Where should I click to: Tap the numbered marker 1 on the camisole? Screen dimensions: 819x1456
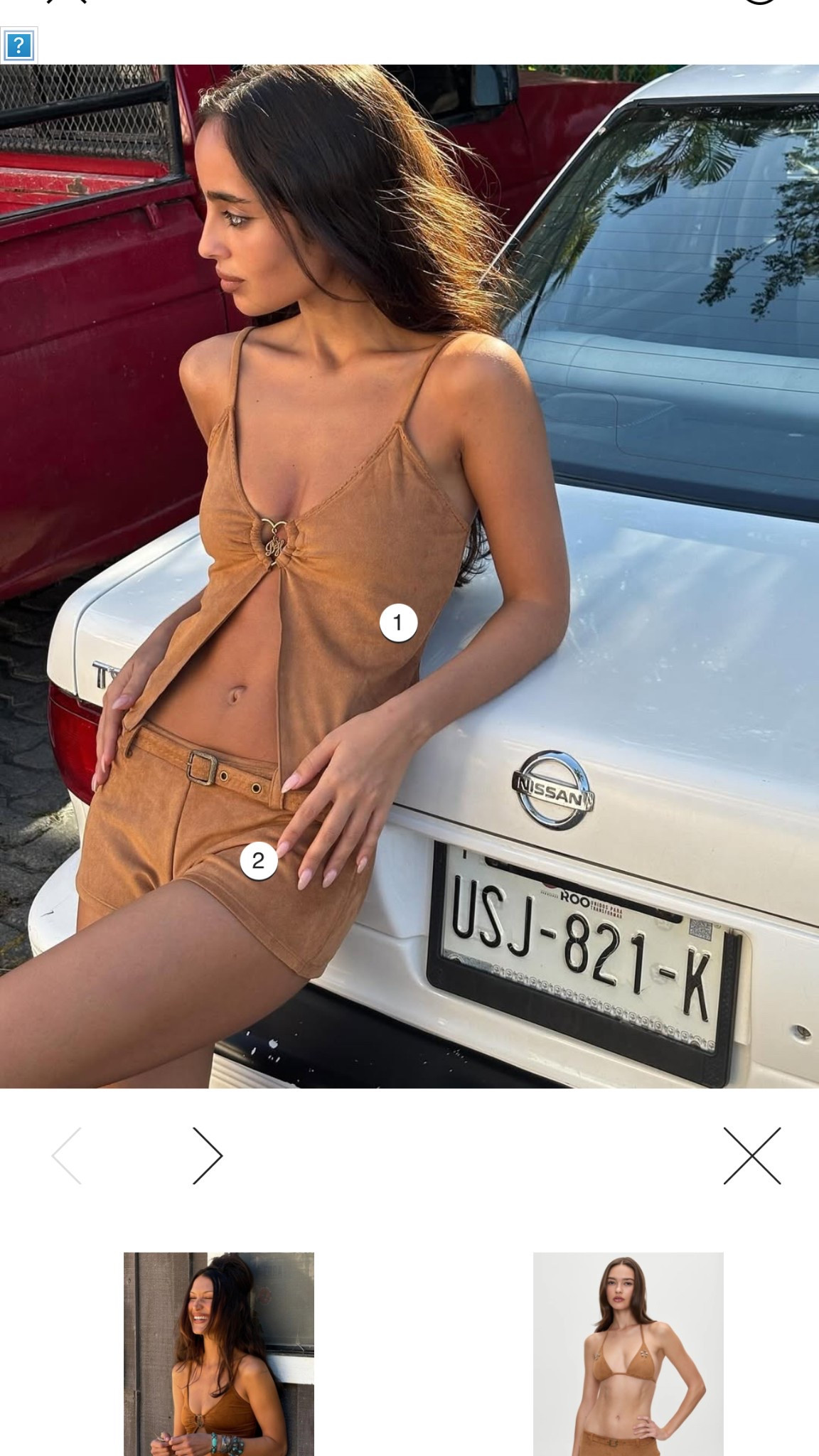coord(398,621)
